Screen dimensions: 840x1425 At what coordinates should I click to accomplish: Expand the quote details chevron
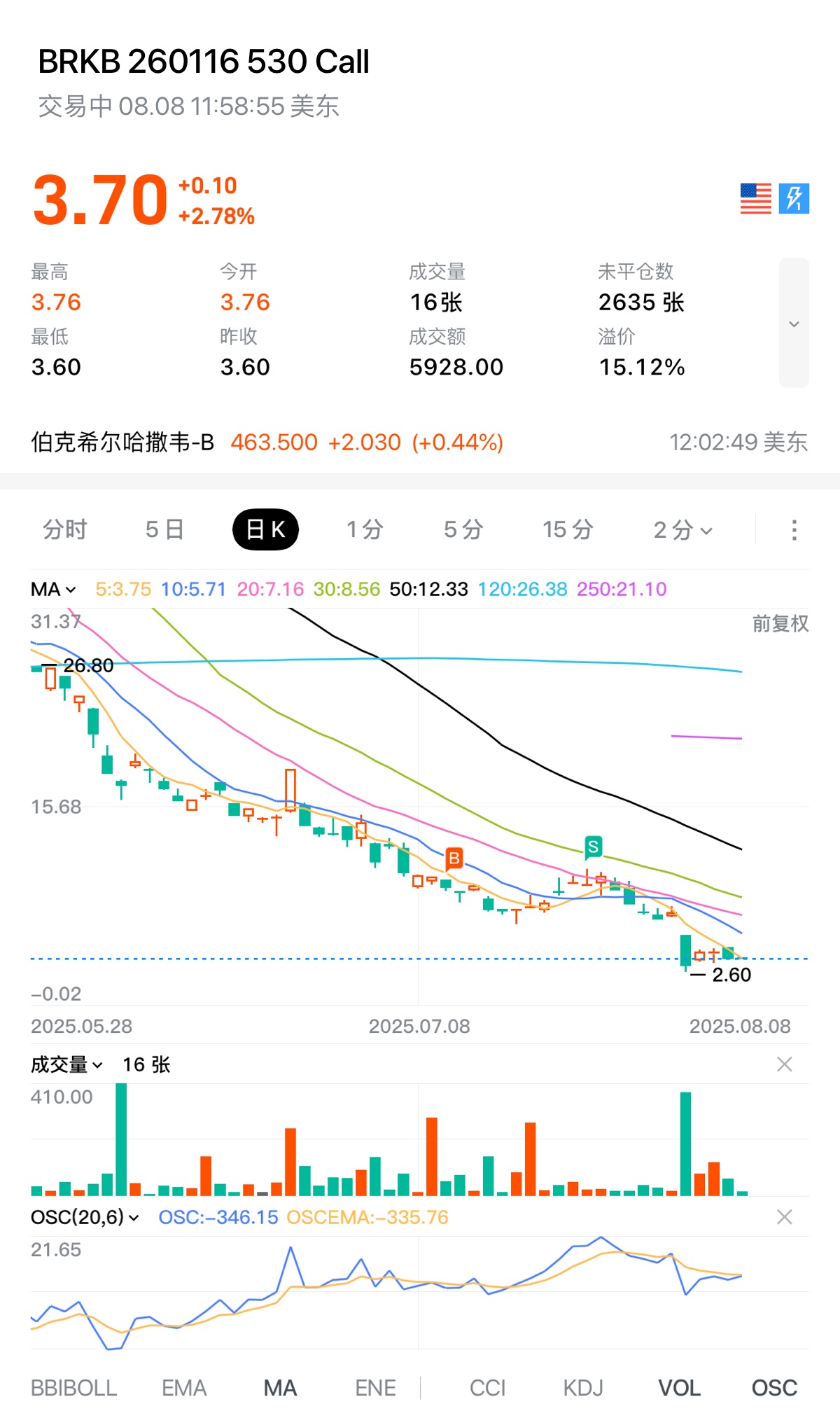point(794,324)
